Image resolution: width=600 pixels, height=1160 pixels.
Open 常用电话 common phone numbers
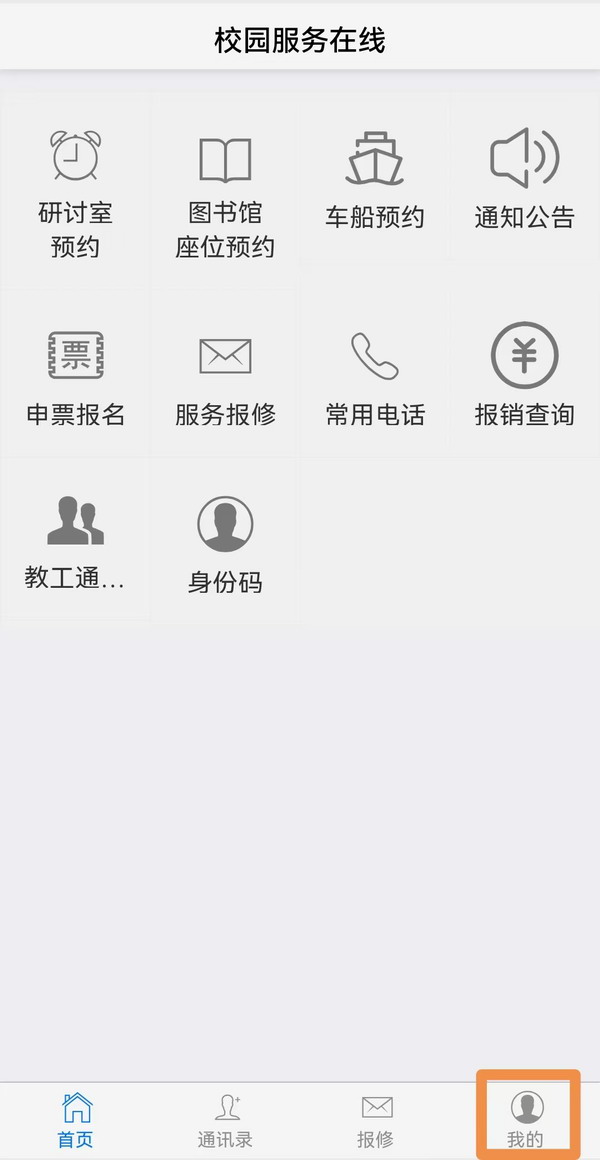click(x=374, y=374)
